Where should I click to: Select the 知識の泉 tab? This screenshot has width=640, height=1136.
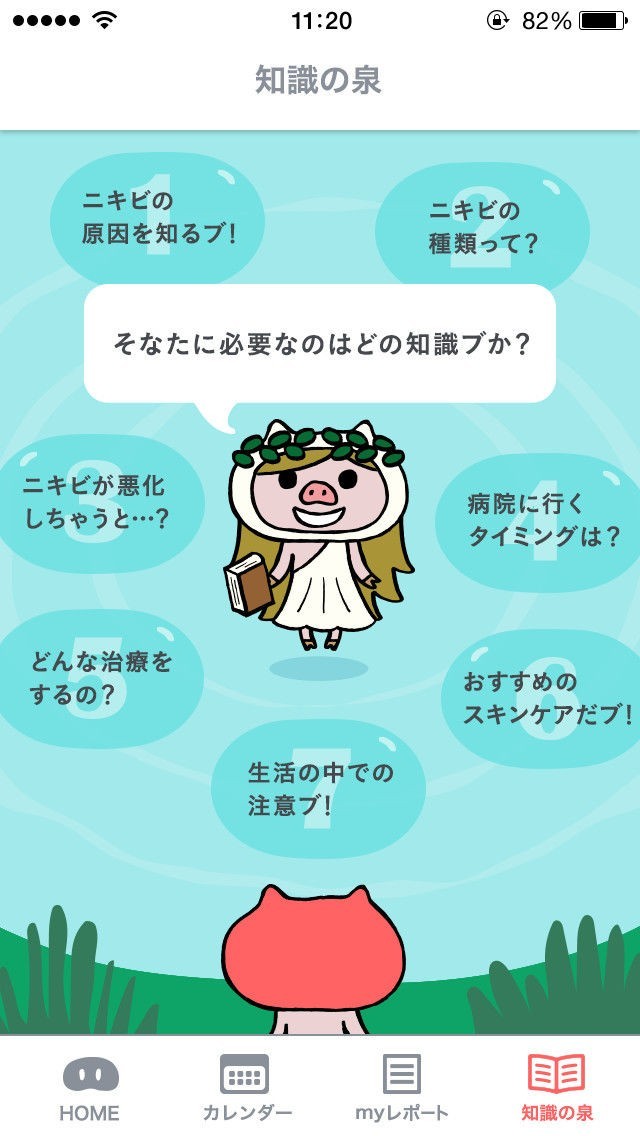[x=556, y=1087]
